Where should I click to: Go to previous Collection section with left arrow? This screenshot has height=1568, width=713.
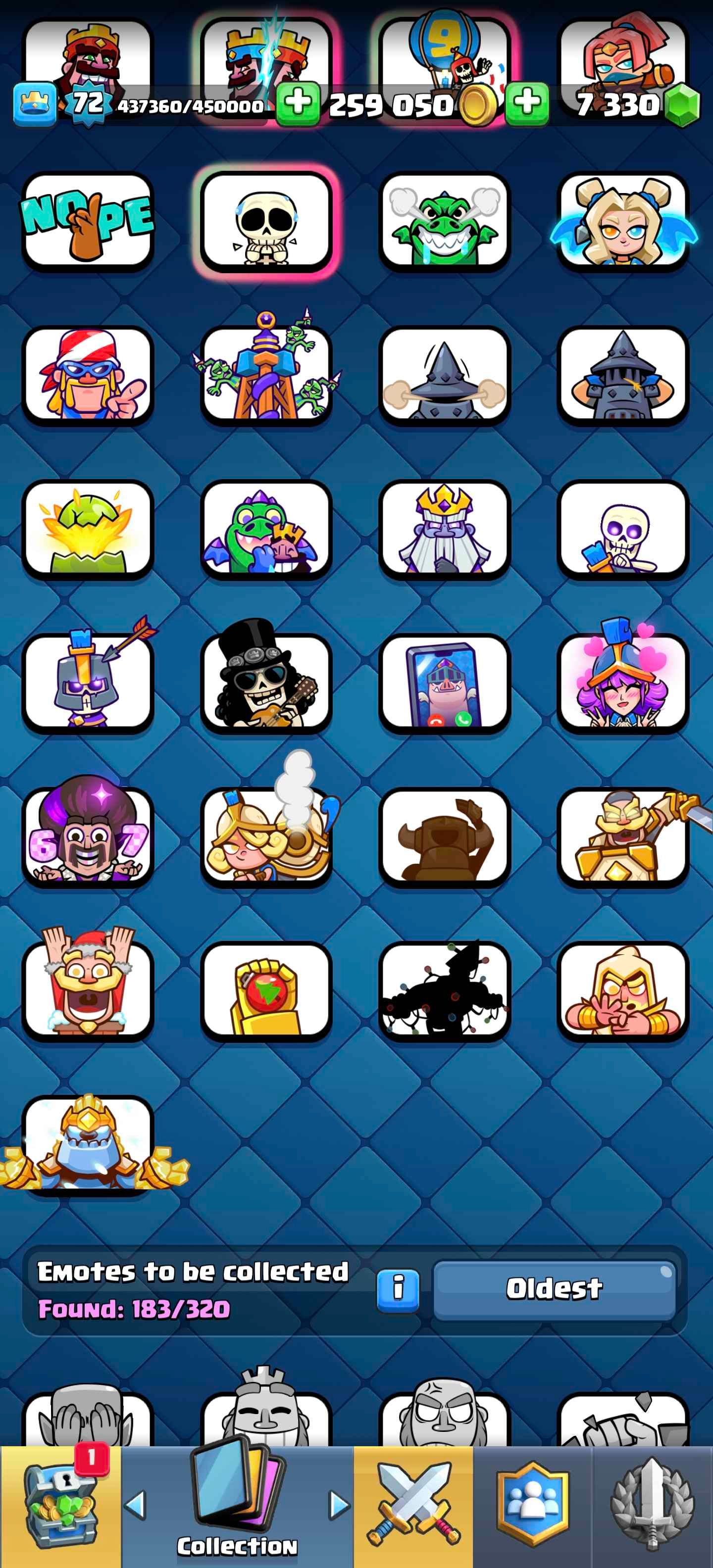(x=135, y=1505)
